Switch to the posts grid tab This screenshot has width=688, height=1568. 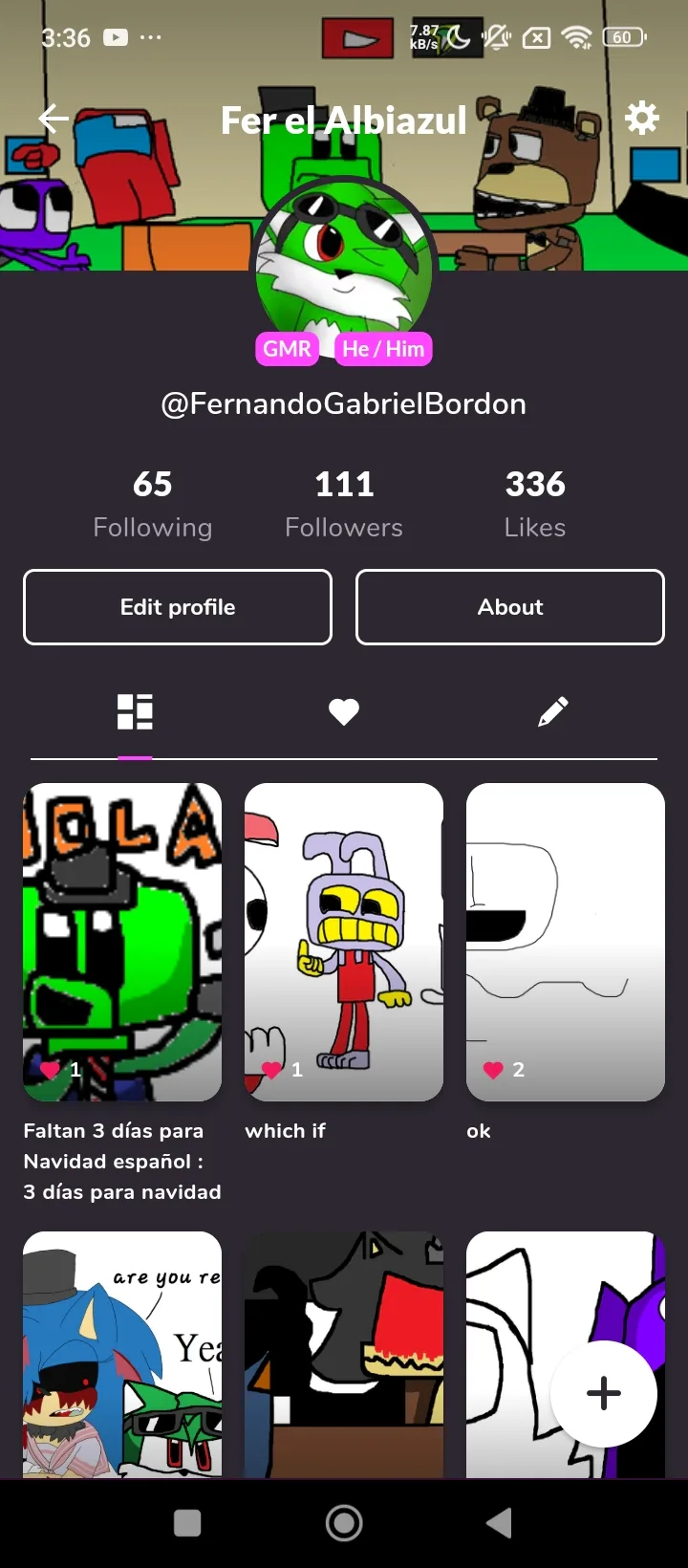(135, 712)
